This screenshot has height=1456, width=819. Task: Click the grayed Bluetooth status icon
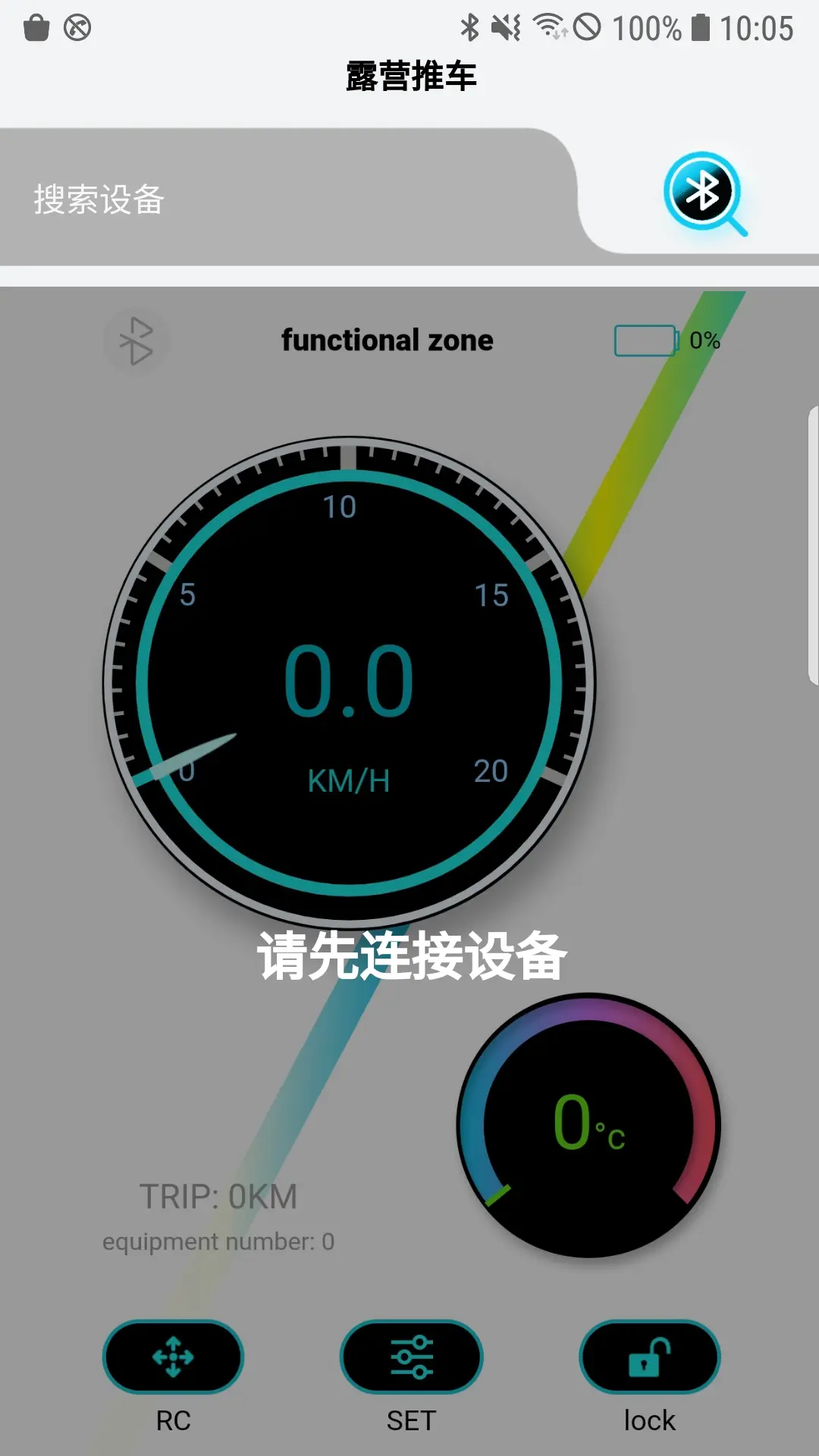(135, 341)
